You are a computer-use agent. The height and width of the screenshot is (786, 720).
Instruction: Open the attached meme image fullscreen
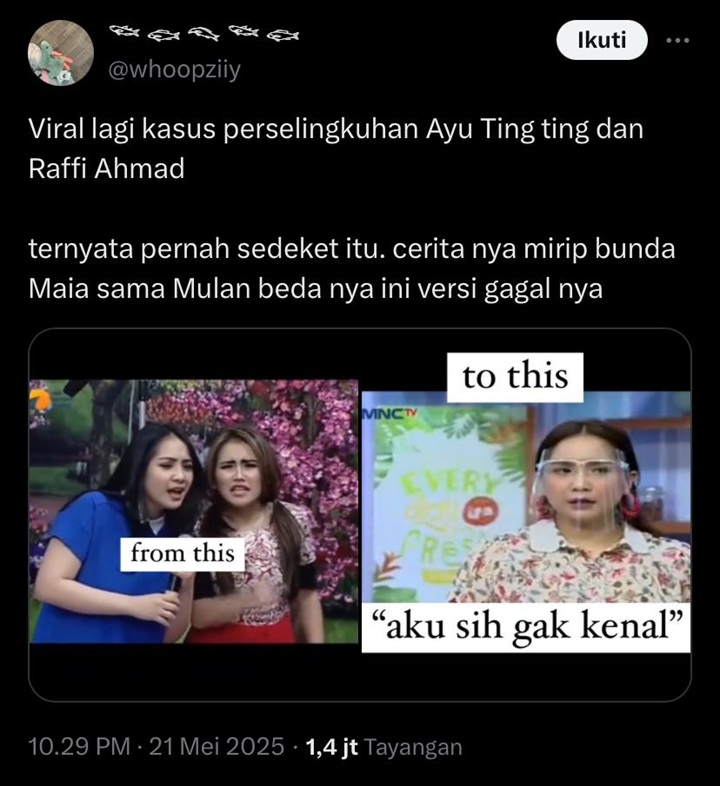360,500
